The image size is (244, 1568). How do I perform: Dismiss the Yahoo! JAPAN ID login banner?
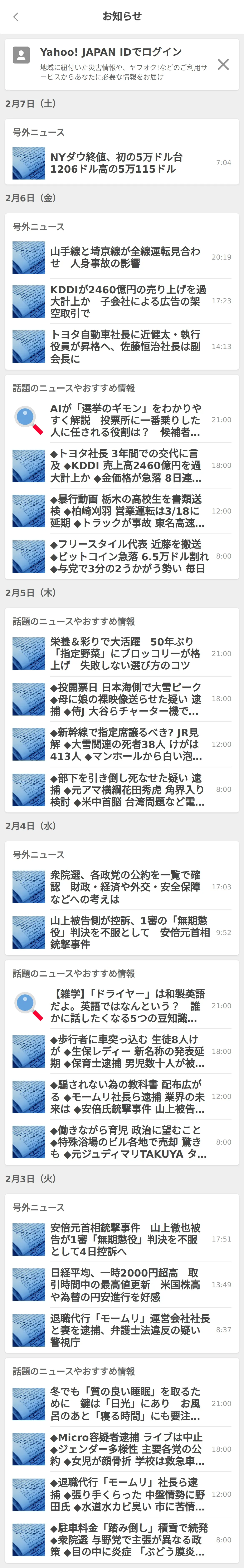[x=223, y=64]
